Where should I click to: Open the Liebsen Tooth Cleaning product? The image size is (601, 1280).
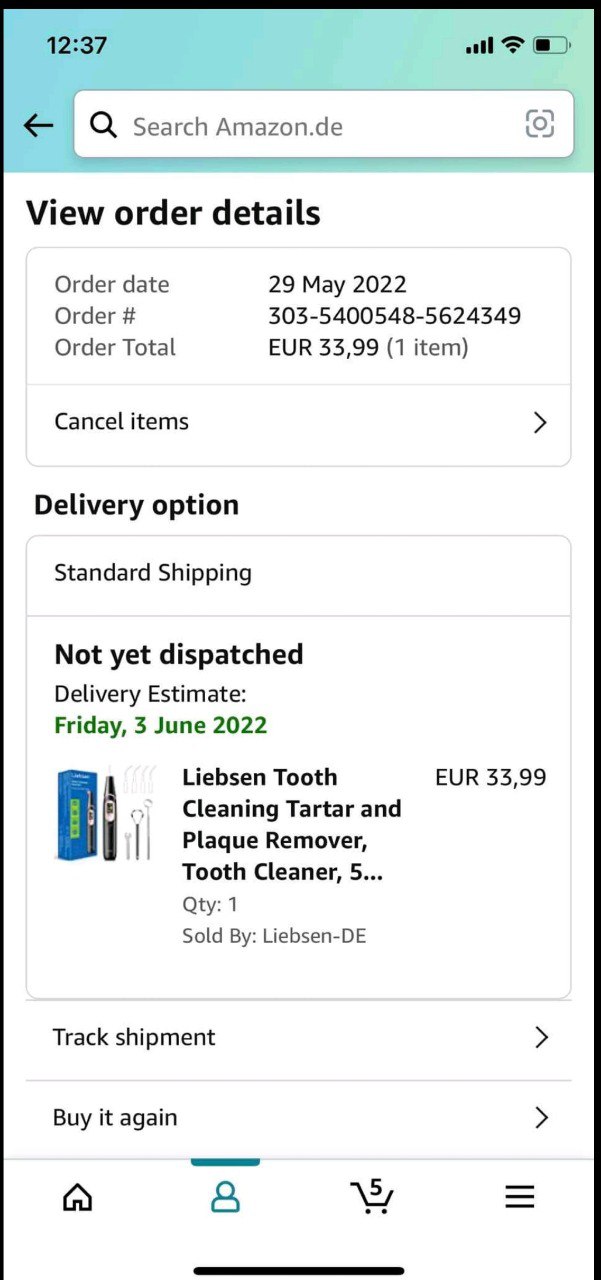pyautogui.click(x=291, y=824)
